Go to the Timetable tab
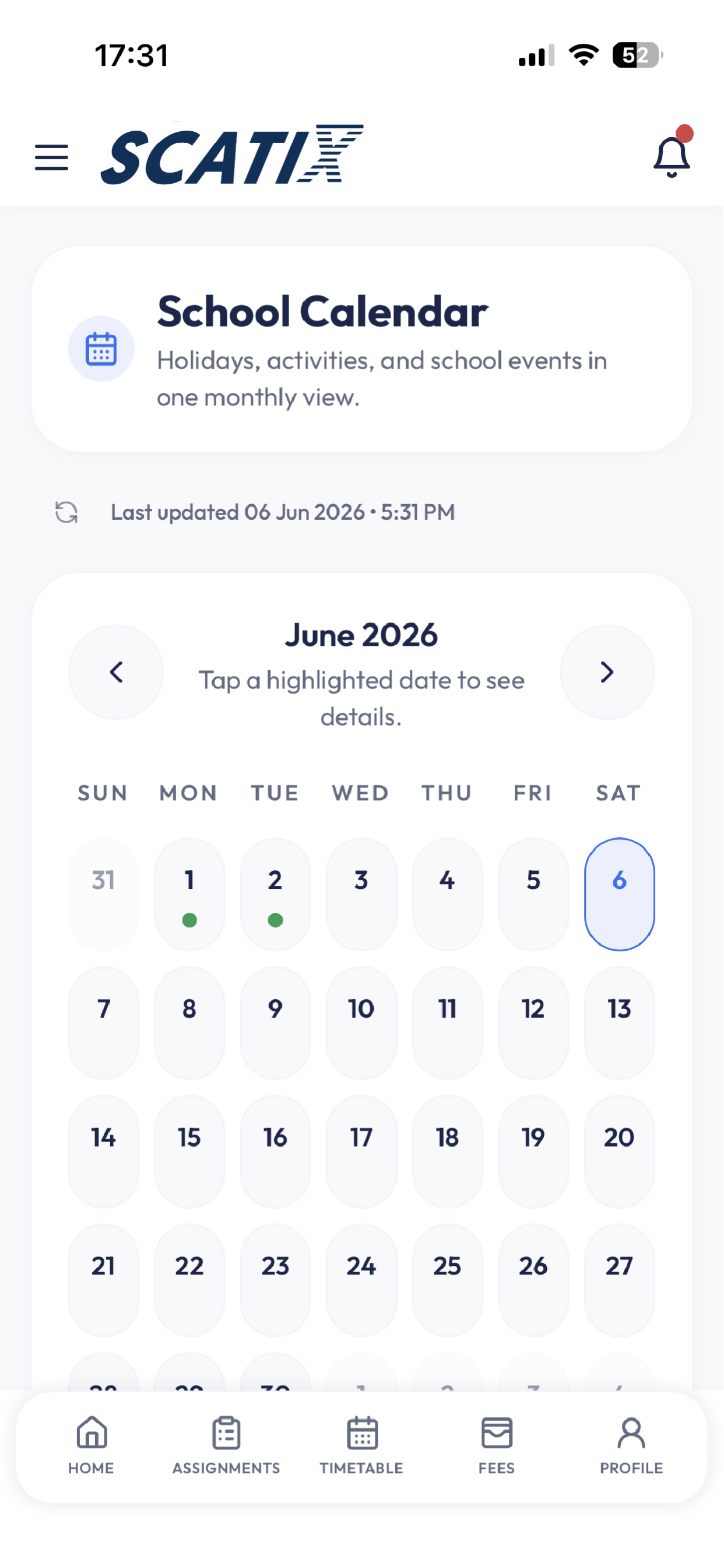The width and height of the screenshot is (724, 1568). point(361,1445)
